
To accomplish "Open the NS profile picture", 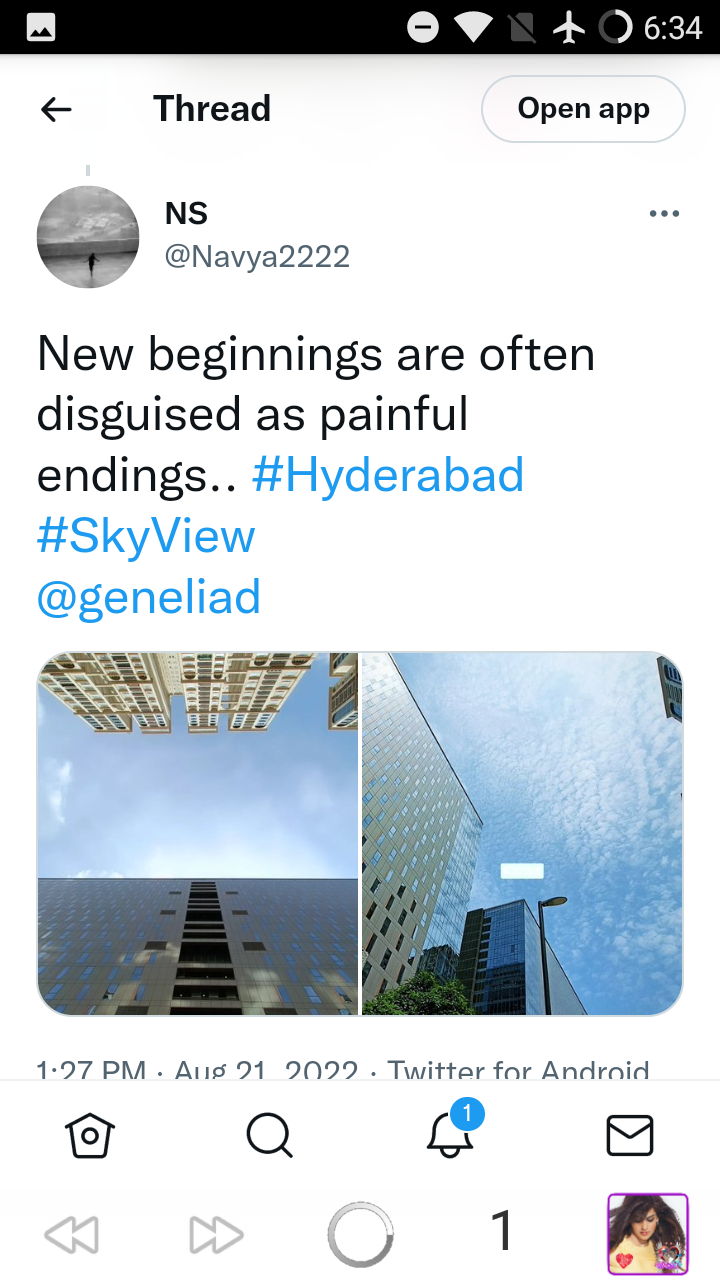I will [x=88, y=237].
